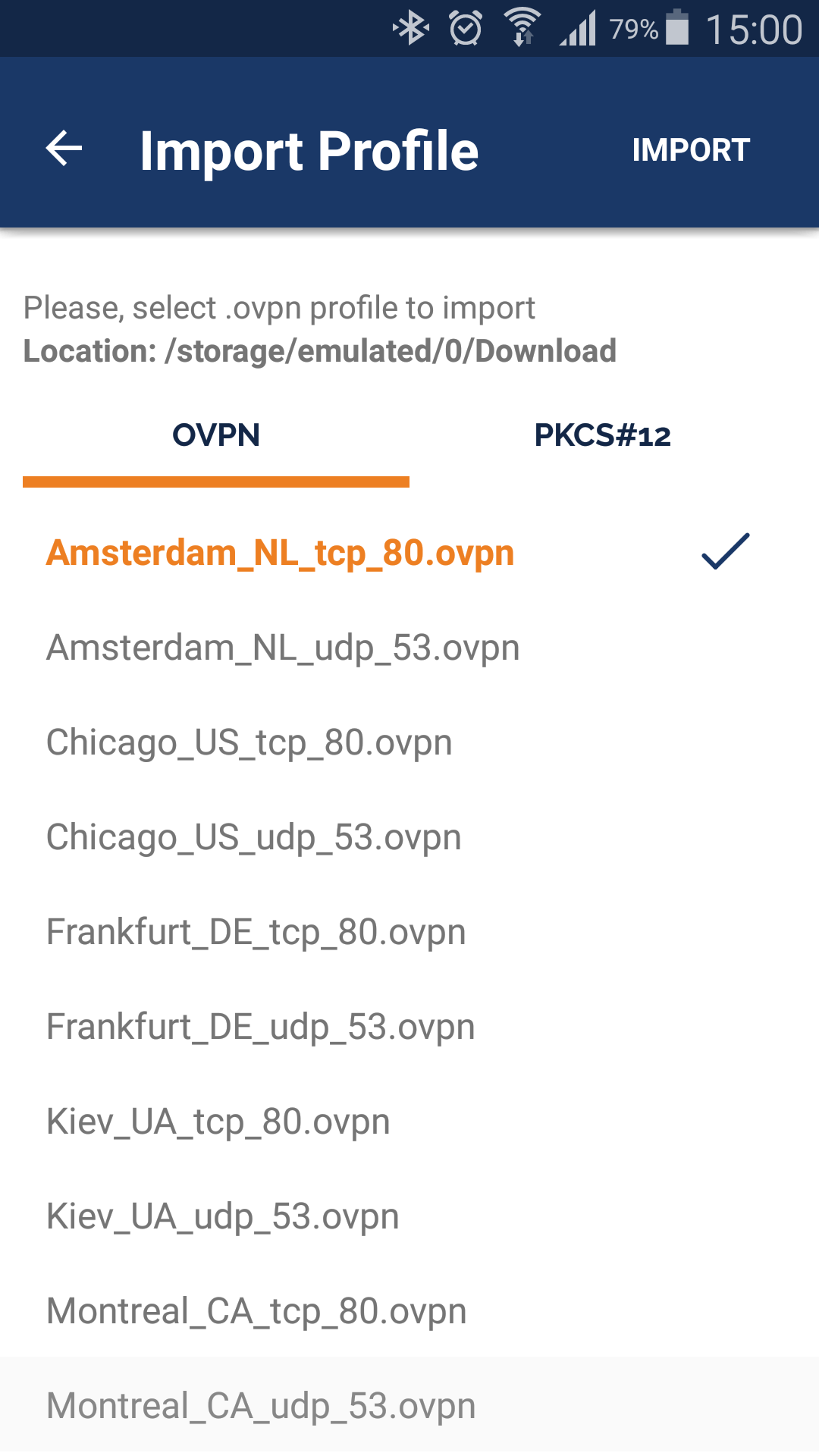Pick the Chicago_US_tcp_80.ovpn profile
Image resolution: width=819 pixels, height=1456 pixels.
(x=249, y=743)
